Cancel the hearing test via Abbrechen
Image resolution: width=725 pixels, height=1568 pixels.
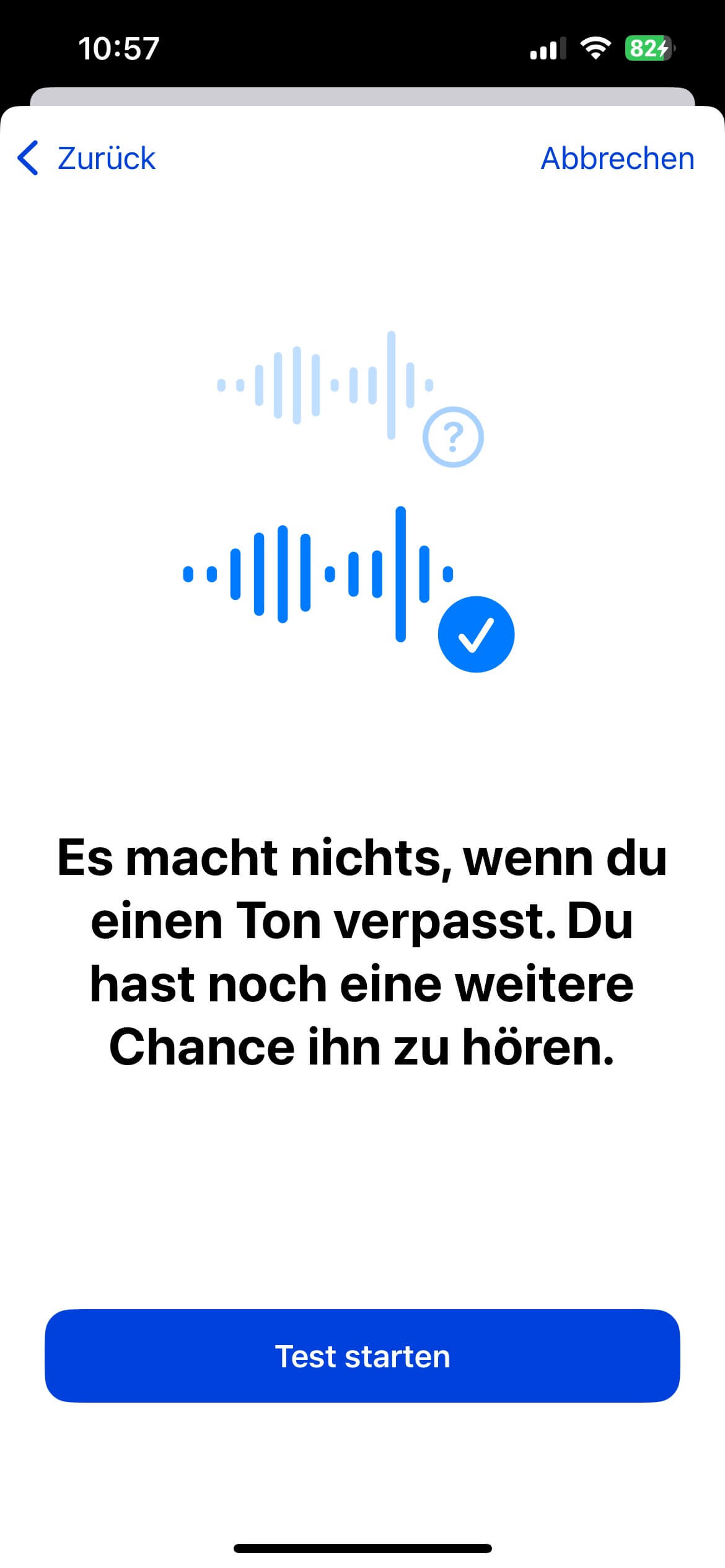(x=617, y=159)
